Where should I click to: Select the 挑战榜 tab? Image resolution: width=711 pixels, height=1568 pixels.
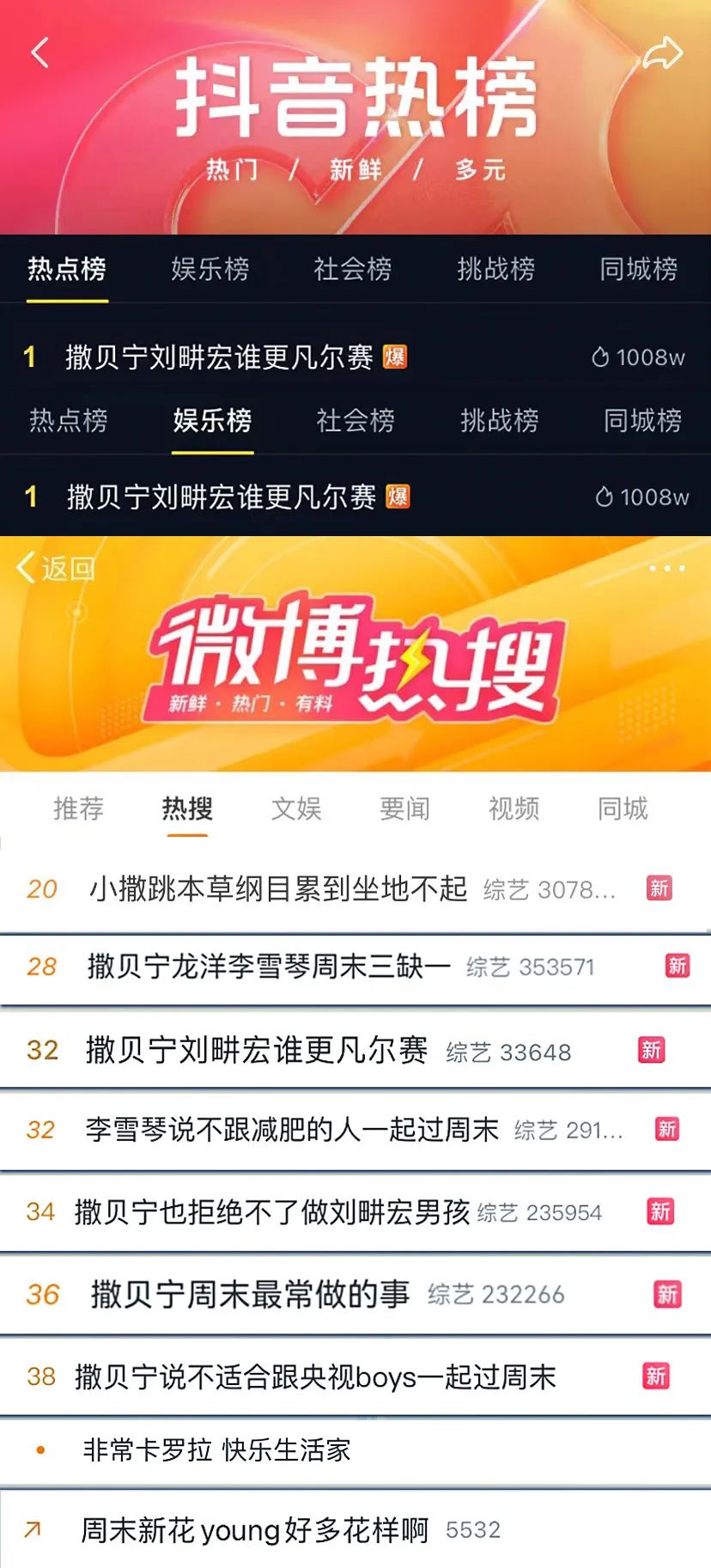[496, 269]
